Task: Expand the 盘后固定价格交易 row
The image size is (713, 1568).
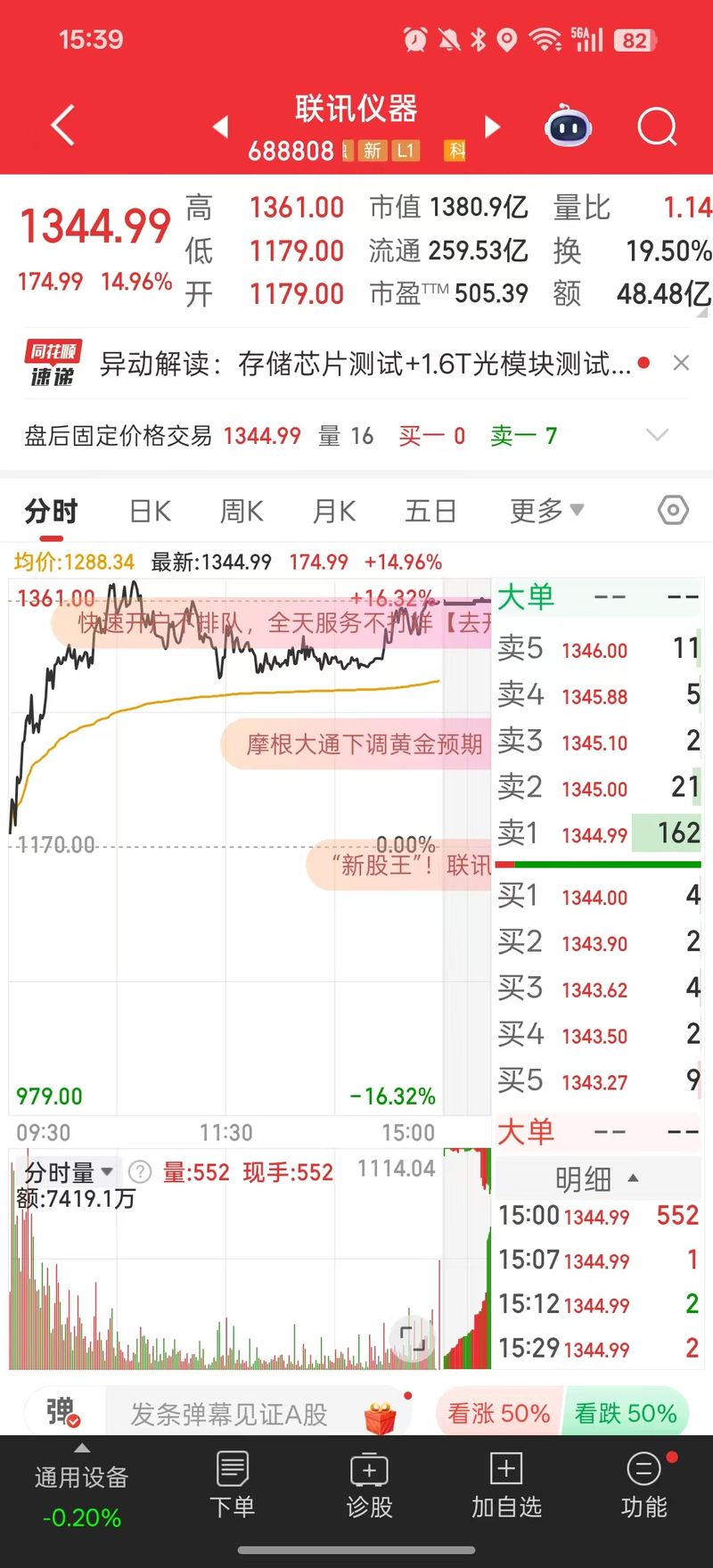Action: tap(657, 435)
